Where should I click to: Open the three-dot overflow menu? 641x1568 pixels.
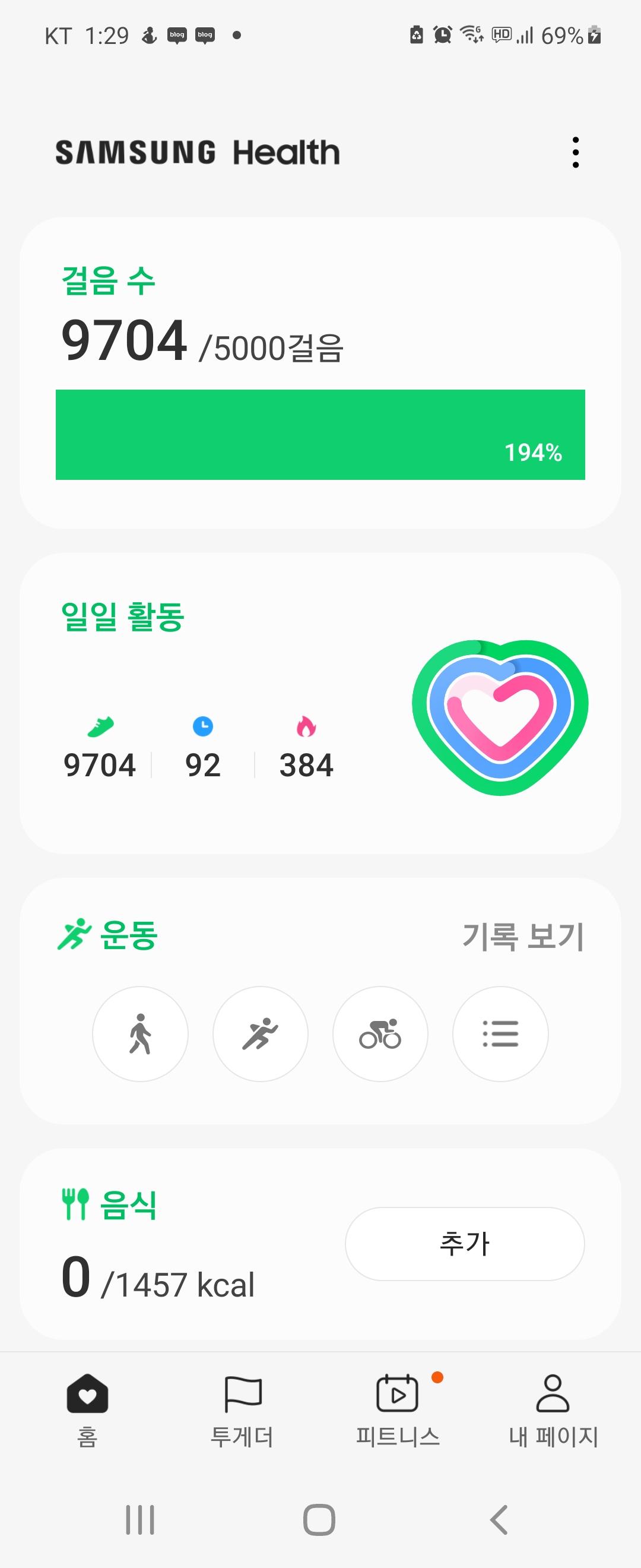pyautogui.click(x=575, y=152)
